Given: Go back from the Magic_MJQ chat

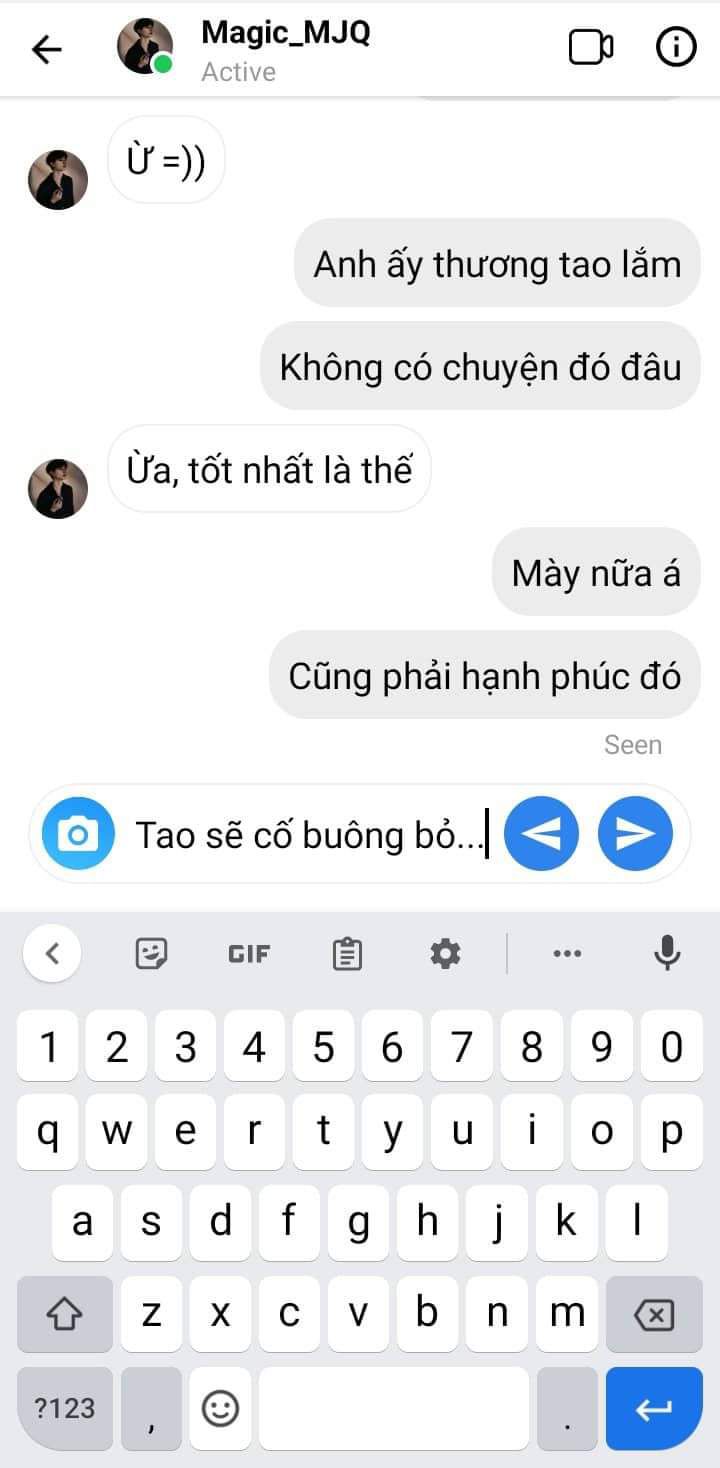Looking at the screenshot, I should [47, 49].
